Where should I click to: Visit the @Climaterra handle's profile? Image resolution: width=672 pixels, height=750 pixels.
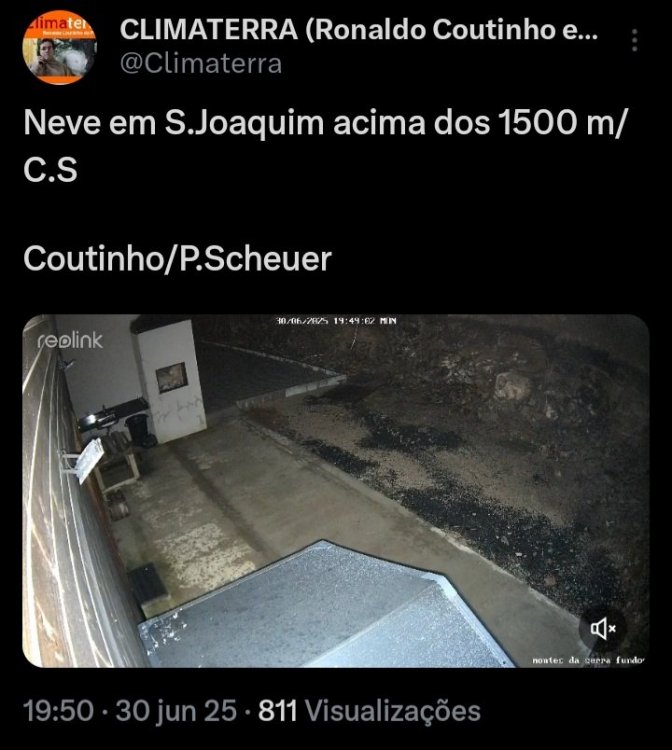tap(201, 64)
